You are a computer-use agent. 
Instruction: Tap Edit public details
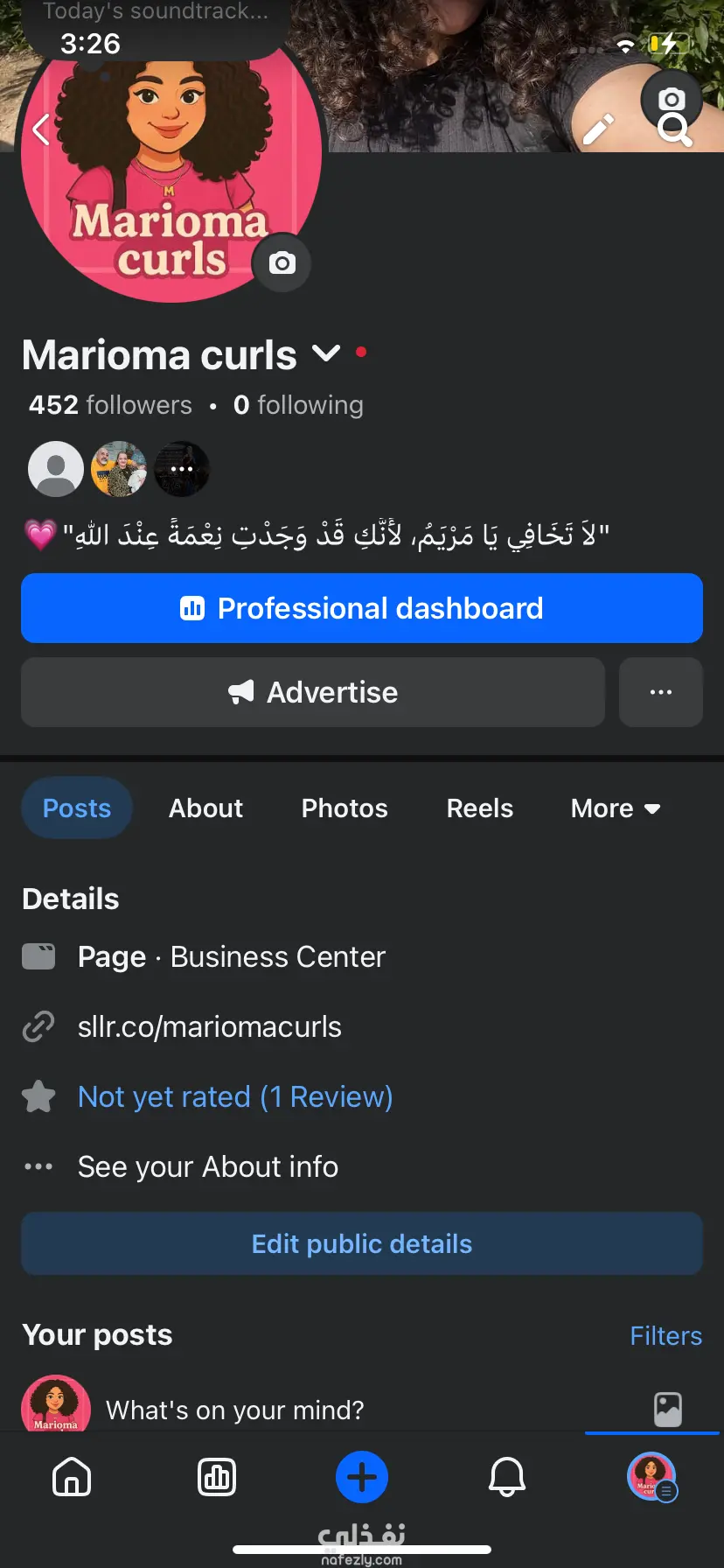point(362,1243)
